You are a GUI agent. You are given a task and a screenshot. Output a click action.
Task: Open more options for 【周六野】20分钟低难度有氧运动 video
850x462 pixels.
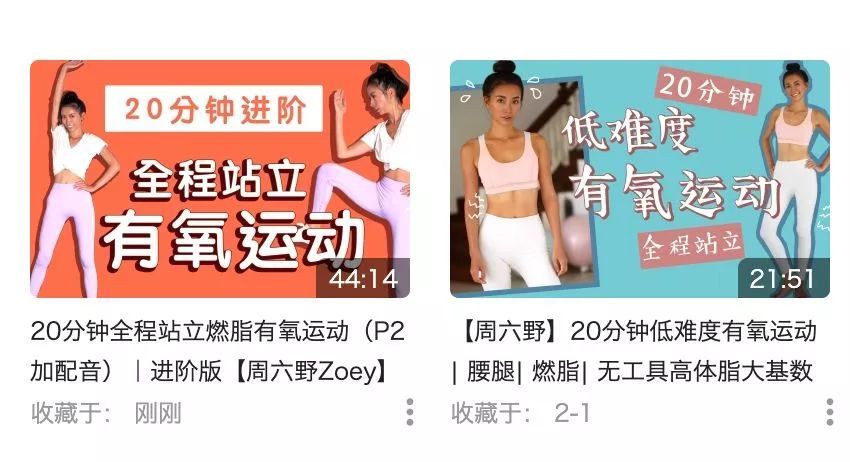[x=829, y=412]
